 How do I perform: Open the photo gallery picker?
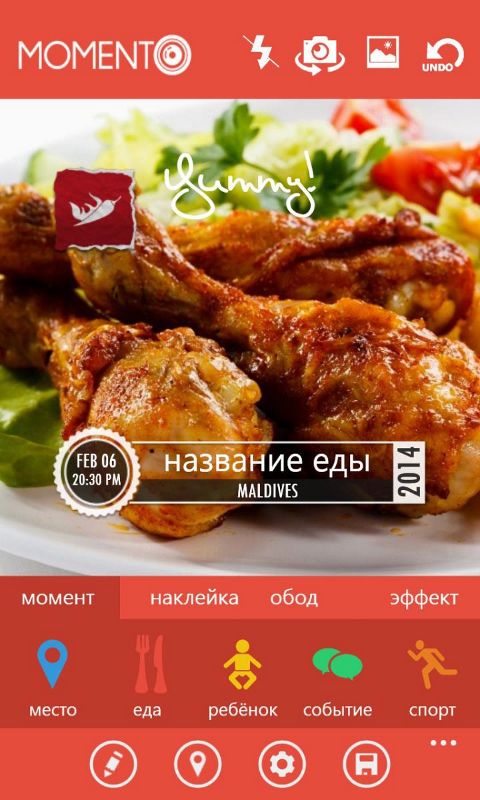click(x=383, y=52)
